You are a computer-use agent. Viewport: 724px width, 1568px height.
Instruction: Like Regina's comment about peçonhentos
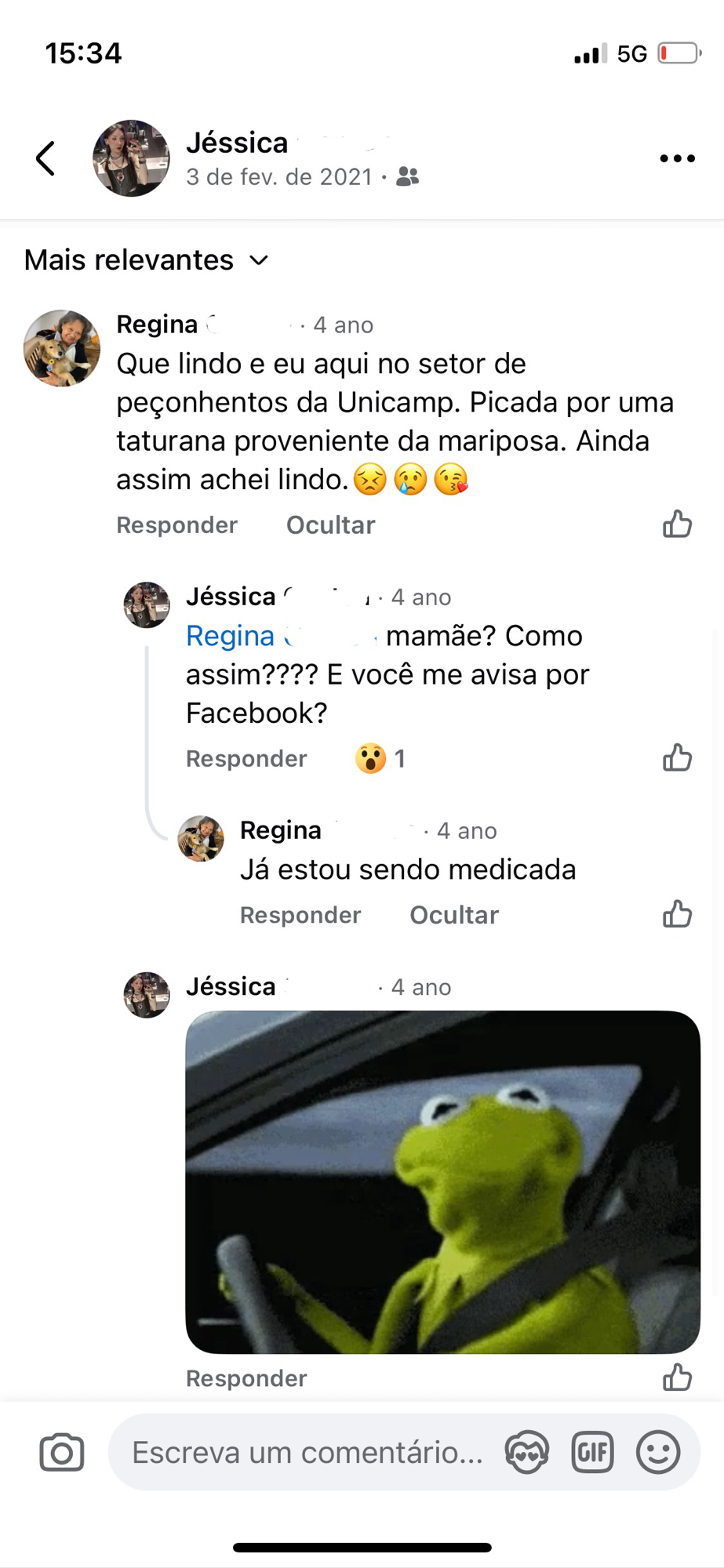coord(677,524)
